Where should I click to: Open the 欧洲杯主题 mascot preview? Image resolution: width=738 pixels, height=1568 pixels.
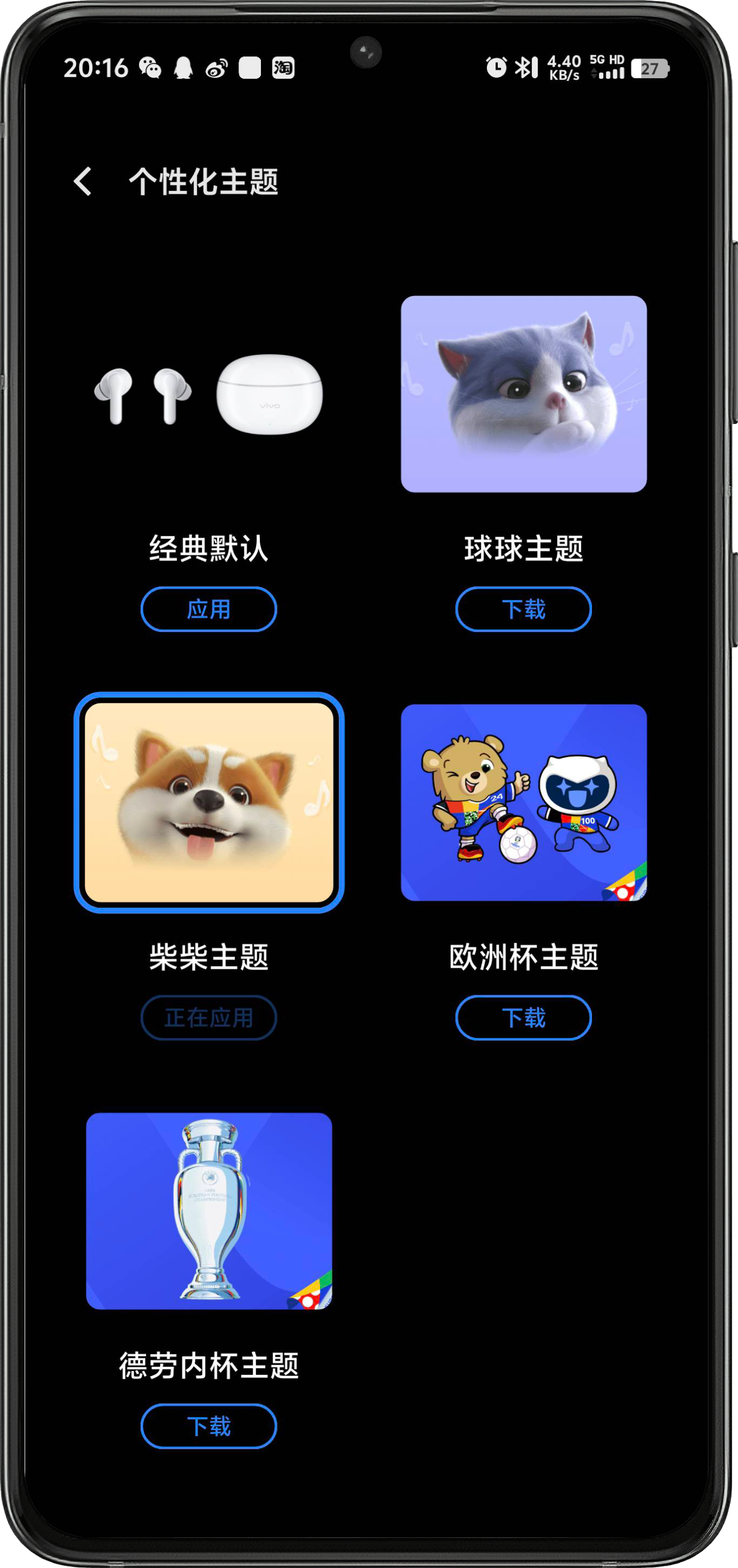tap(523, 802)
